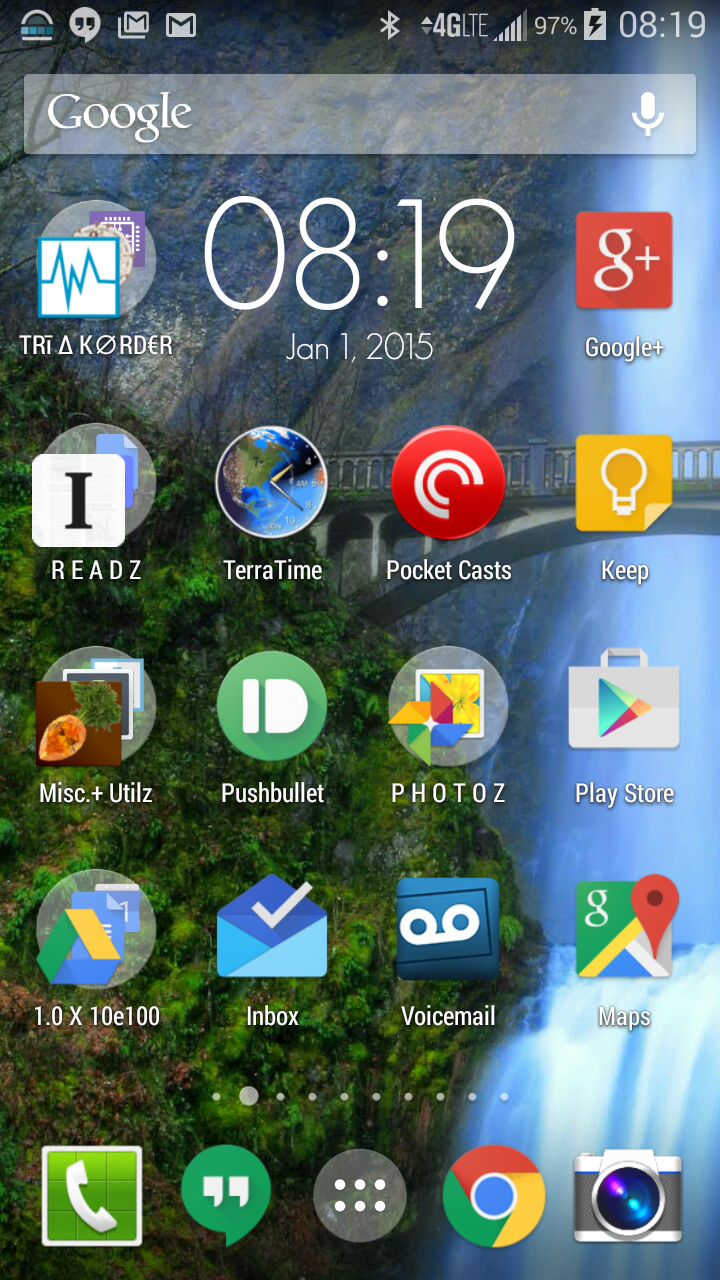Launch the Inbox app
The image size is (720, 1280).
272,930
